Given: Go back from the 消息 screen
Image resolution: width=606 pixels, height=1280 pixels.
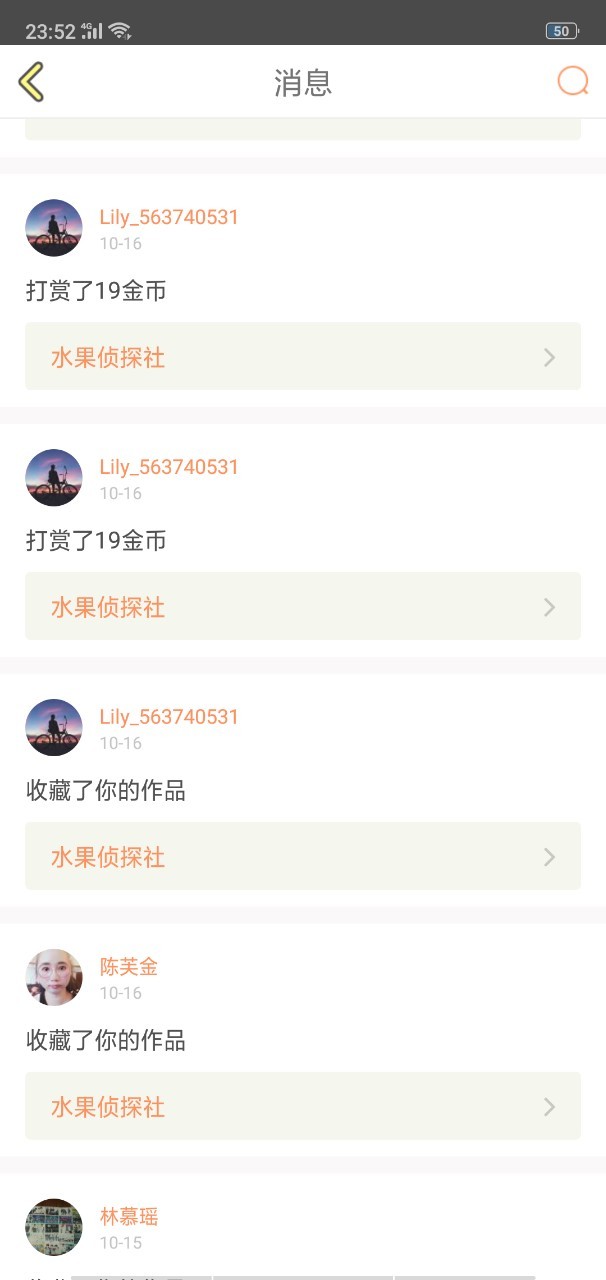Looking at the screenshot, I should coord(32,82).
